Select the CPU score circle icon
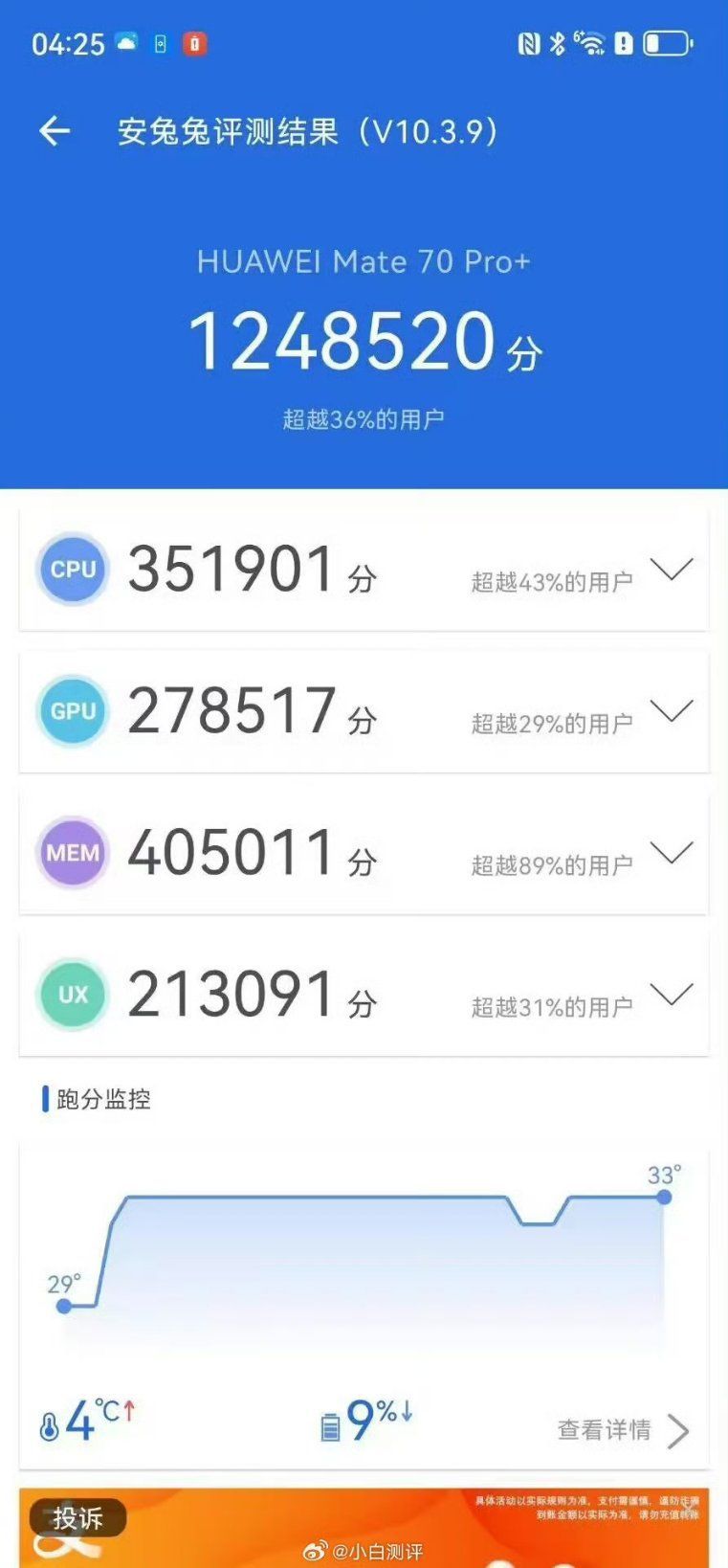 (73, 570)
